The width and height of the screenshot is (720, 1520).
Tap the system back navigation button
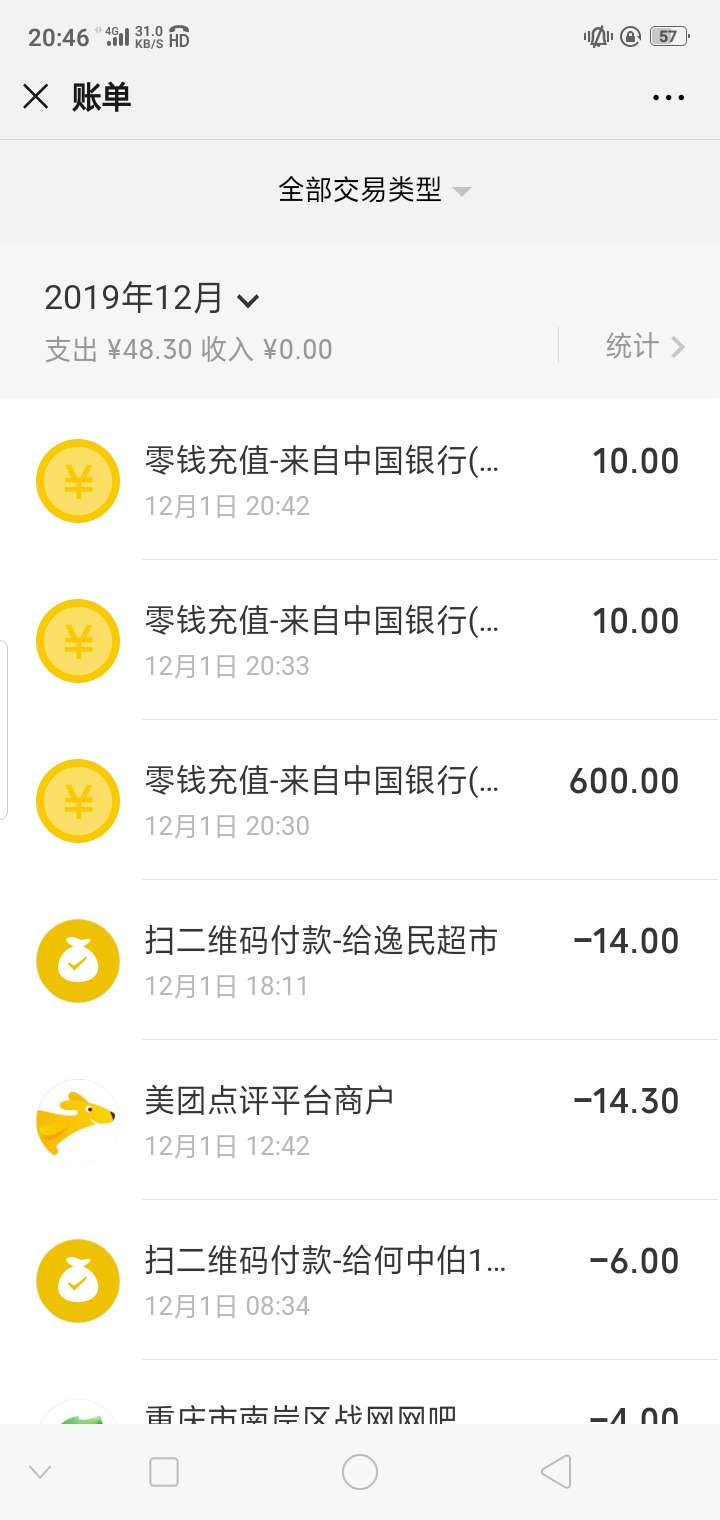point(556,1472)
